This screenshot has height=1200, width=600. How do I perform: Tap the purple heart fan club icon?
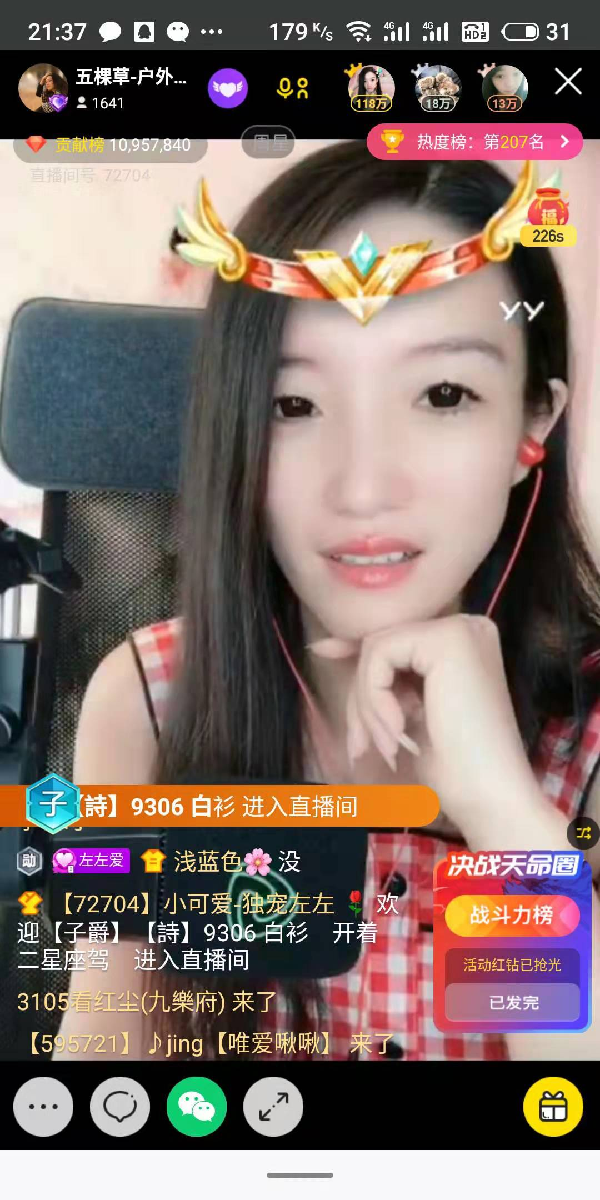227,88
